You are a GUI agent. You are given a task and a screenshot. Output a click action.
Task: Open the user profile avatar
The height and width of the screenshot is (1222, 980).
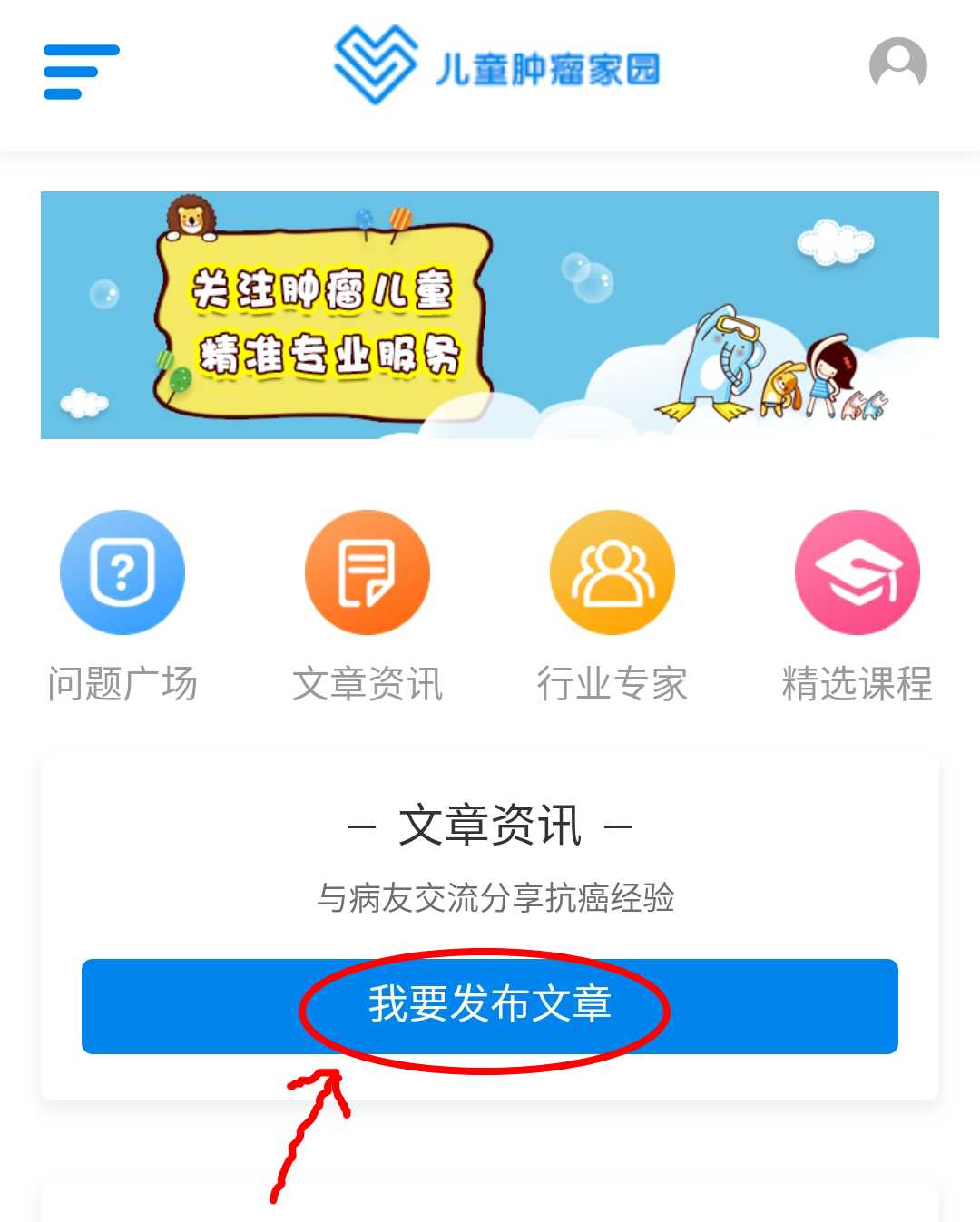(x=897, y=65)
